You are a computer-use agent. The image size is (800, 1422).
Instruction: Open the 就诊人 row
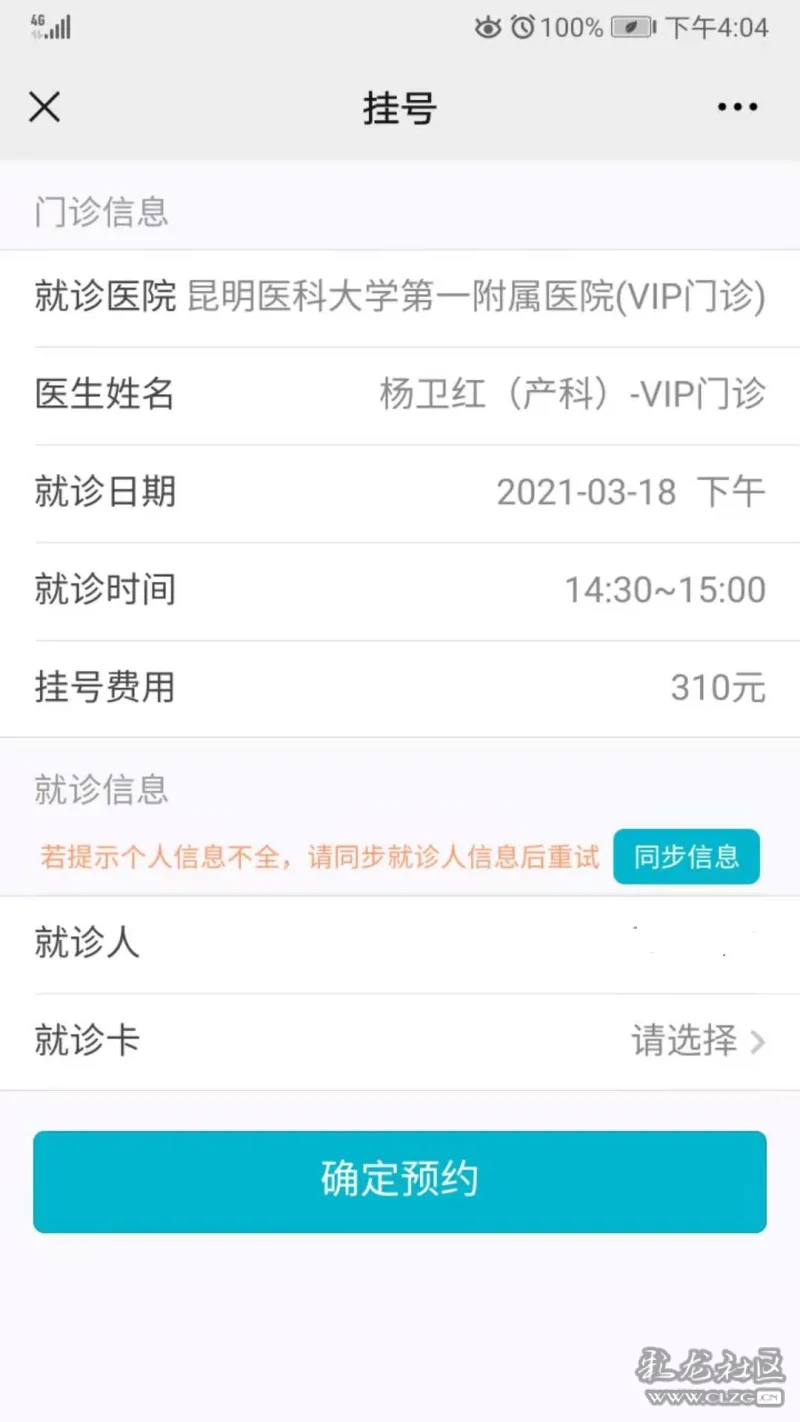[x=400, y=944]
